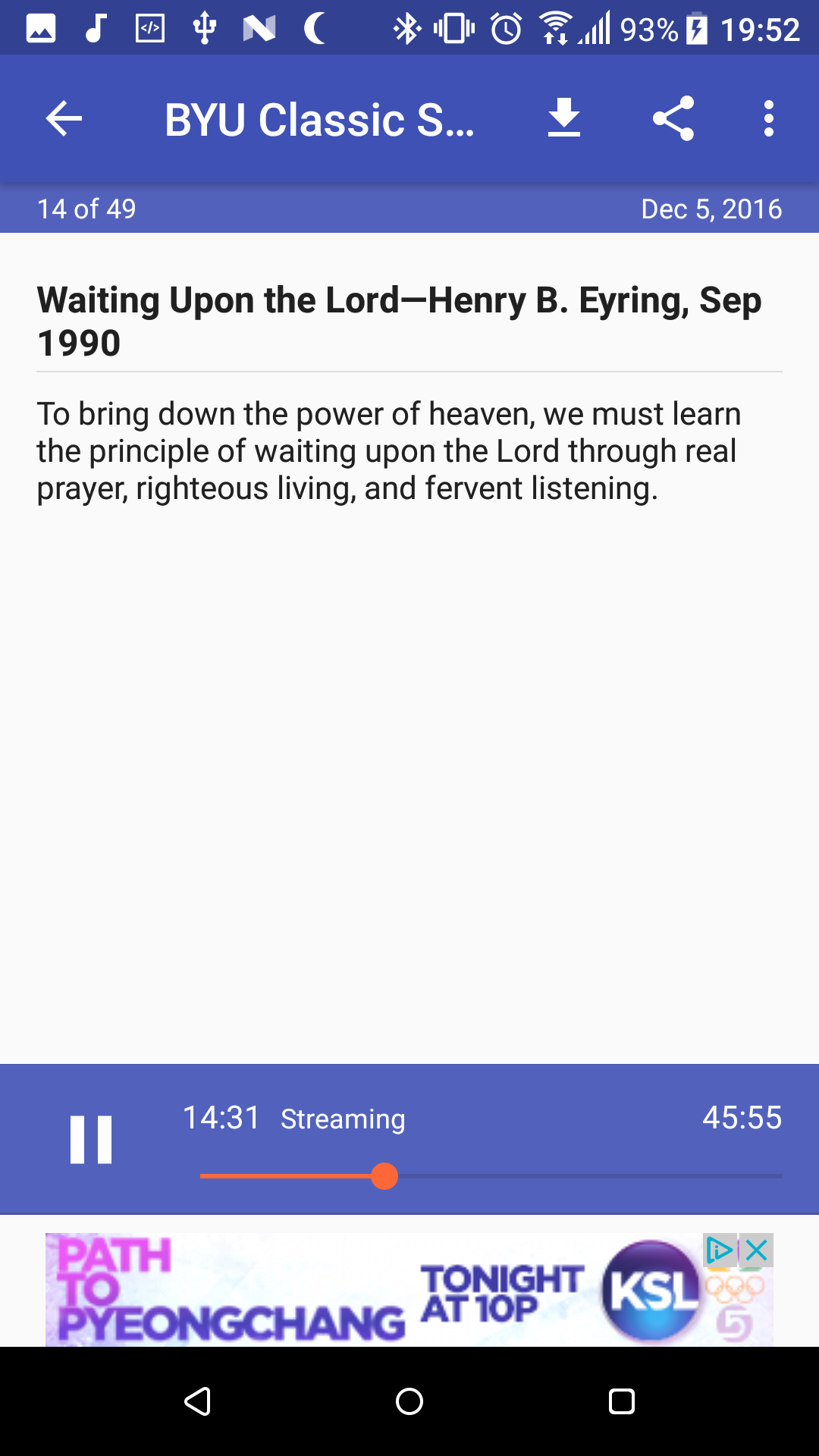819x1456 pixels.
Task: Share this speech episode
Action: coord(673,118)
